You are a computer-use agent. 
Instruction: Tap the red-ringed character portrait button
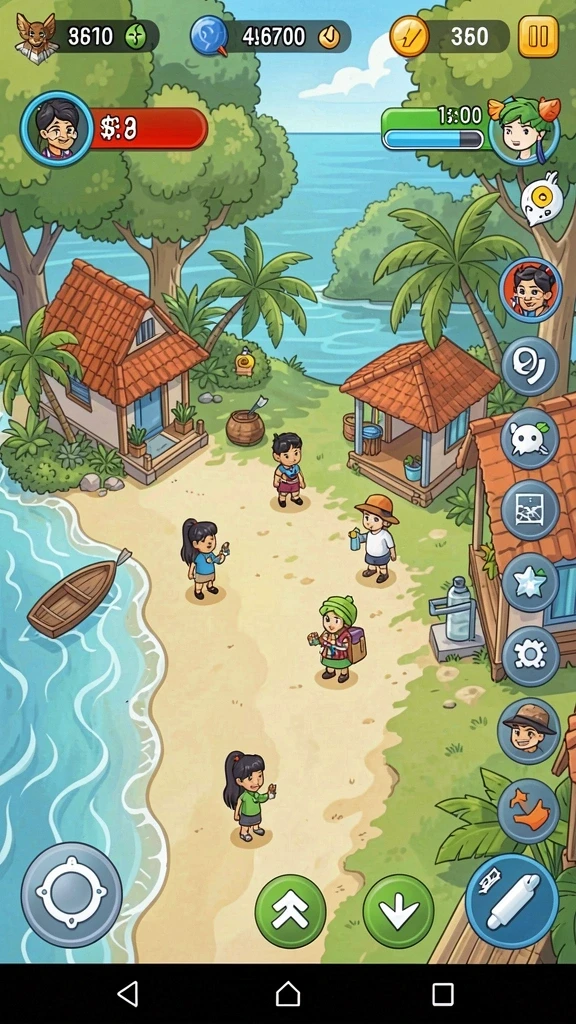coord(530,290)
